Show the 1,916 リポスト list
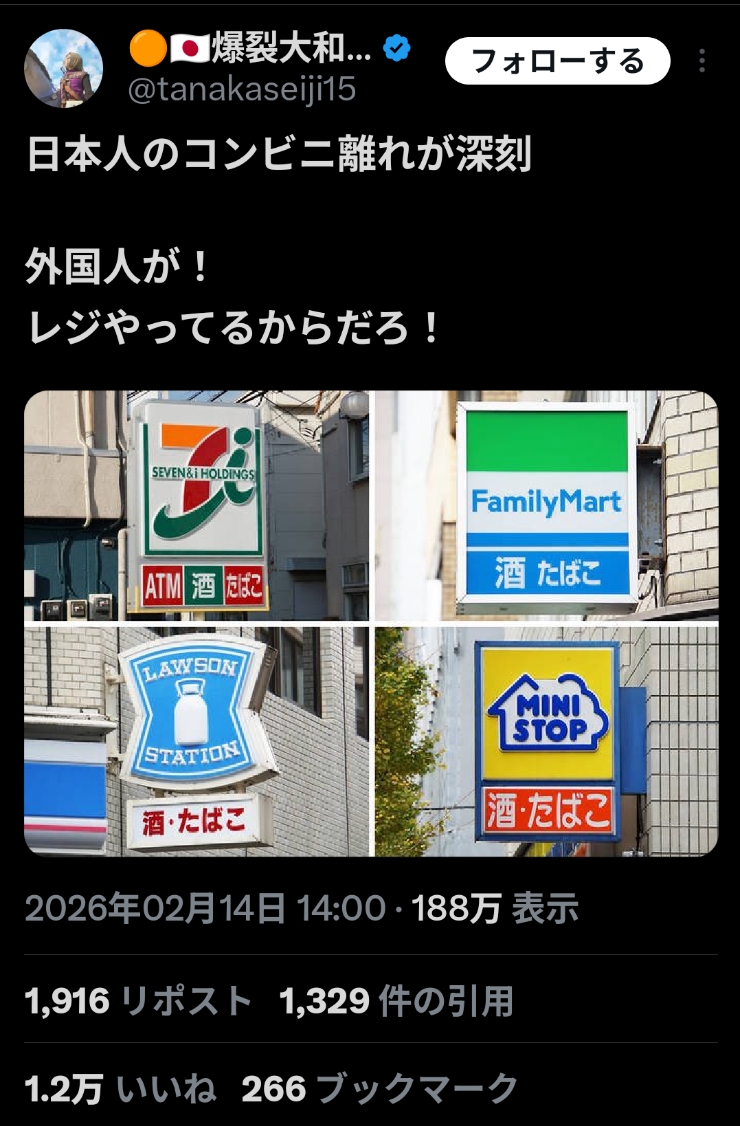Viewport: 740px width, 1126px height. 139,1000
